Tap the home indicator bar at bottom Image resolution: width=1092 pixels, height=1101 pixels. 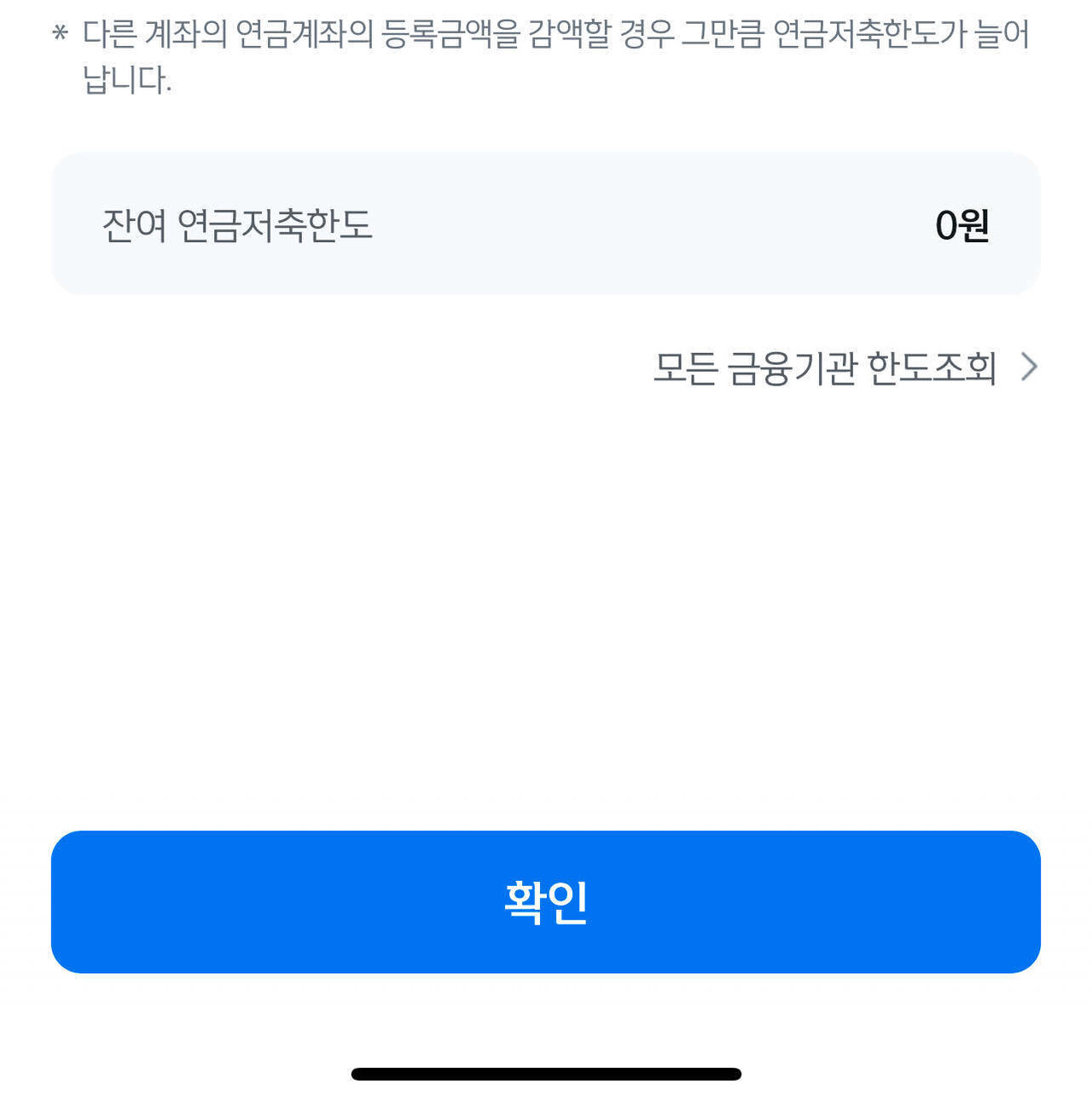[x=544, y=1073]
